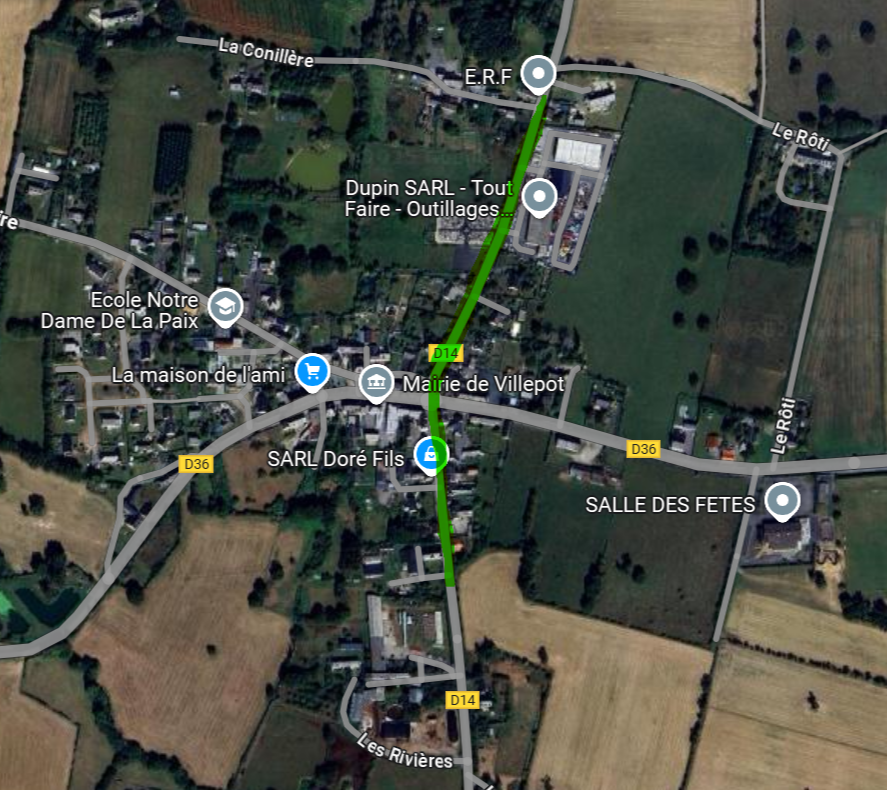Open the E.R.F place marker

click(540, 73)
